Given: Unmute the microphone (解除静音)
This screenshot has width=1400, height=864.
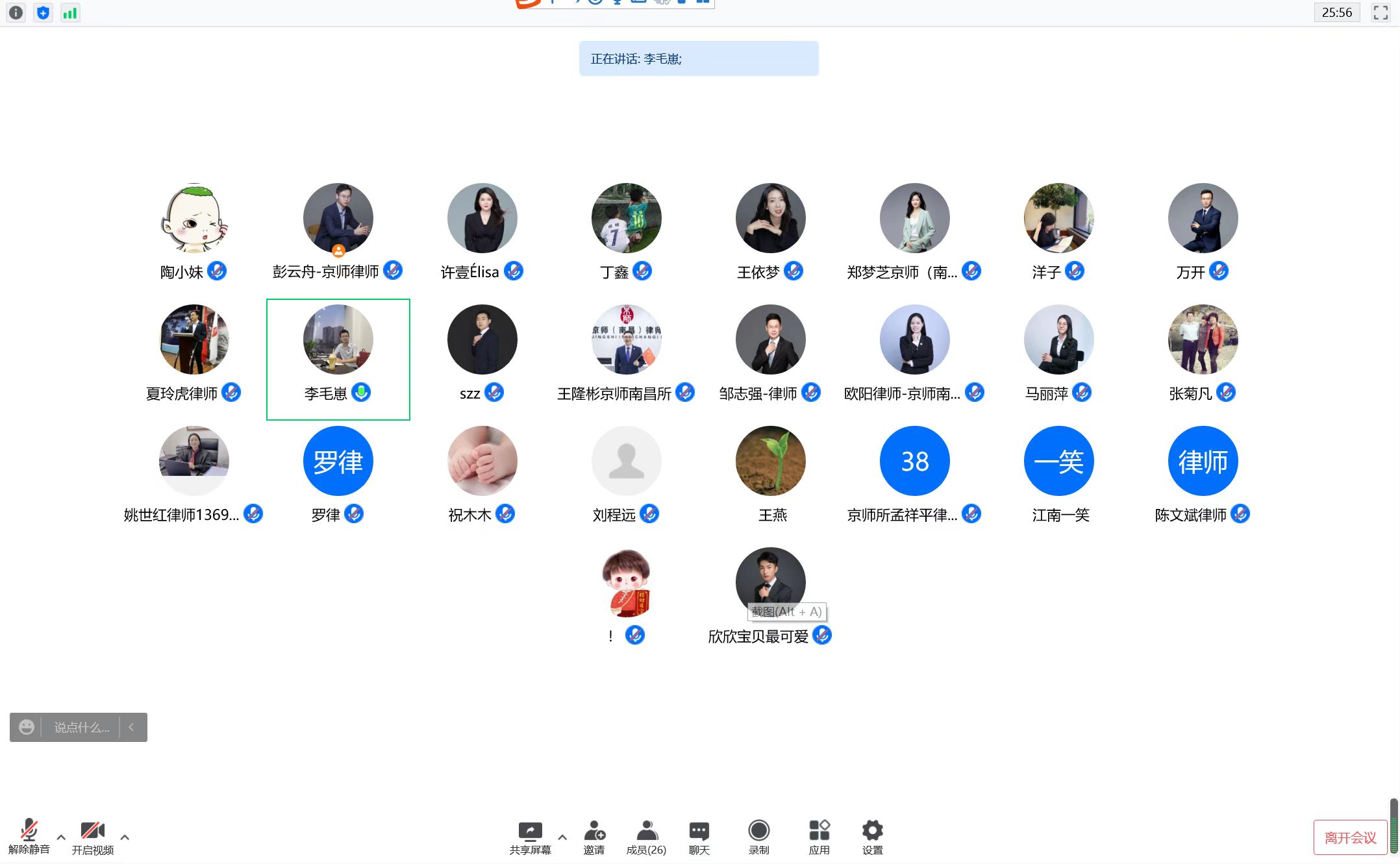Looking at the screenshot, I should pyautogui.click(x=29, y=836).
